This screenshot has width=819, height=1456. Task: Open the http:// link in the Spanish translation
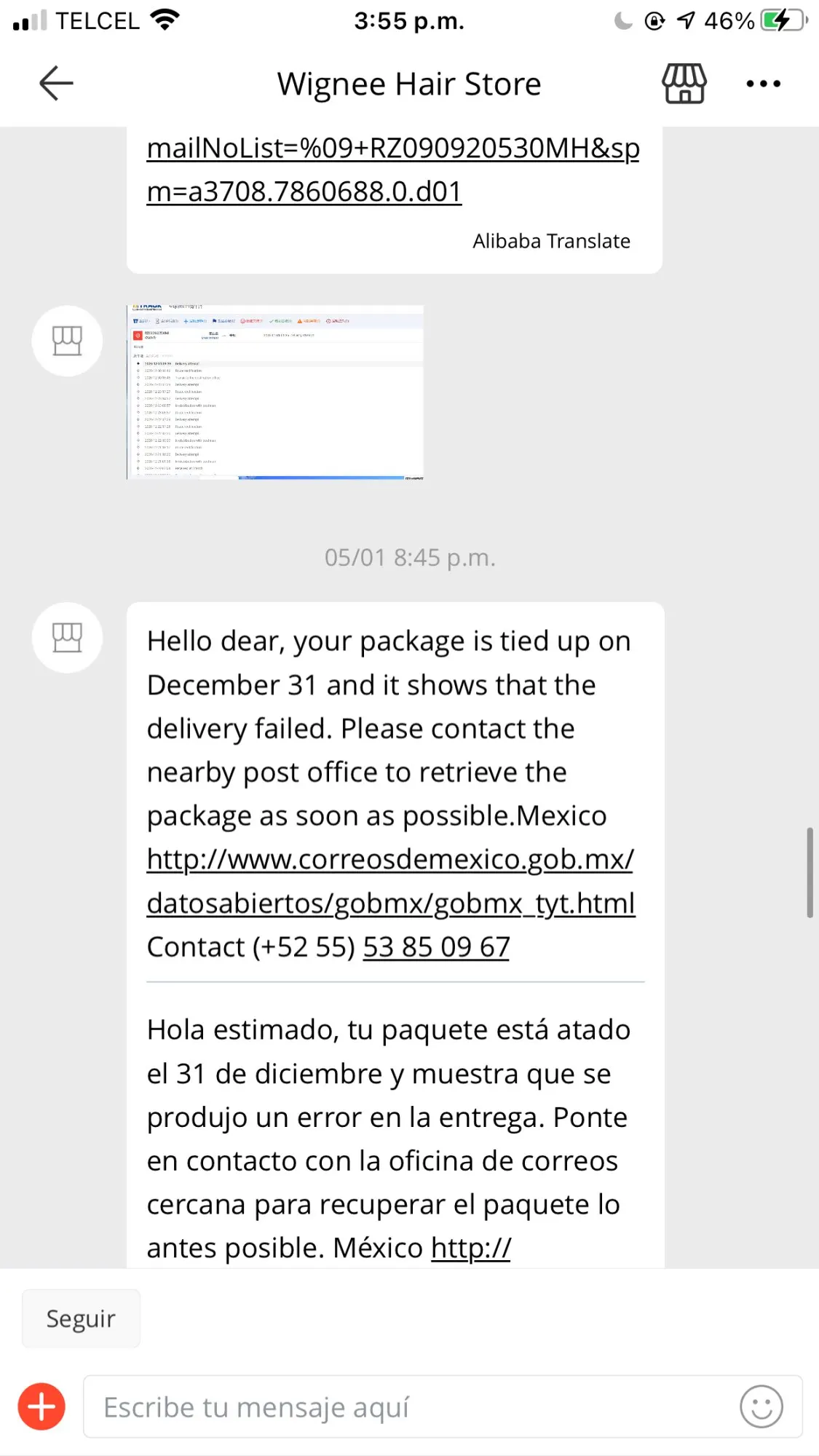click(471, 1248)
